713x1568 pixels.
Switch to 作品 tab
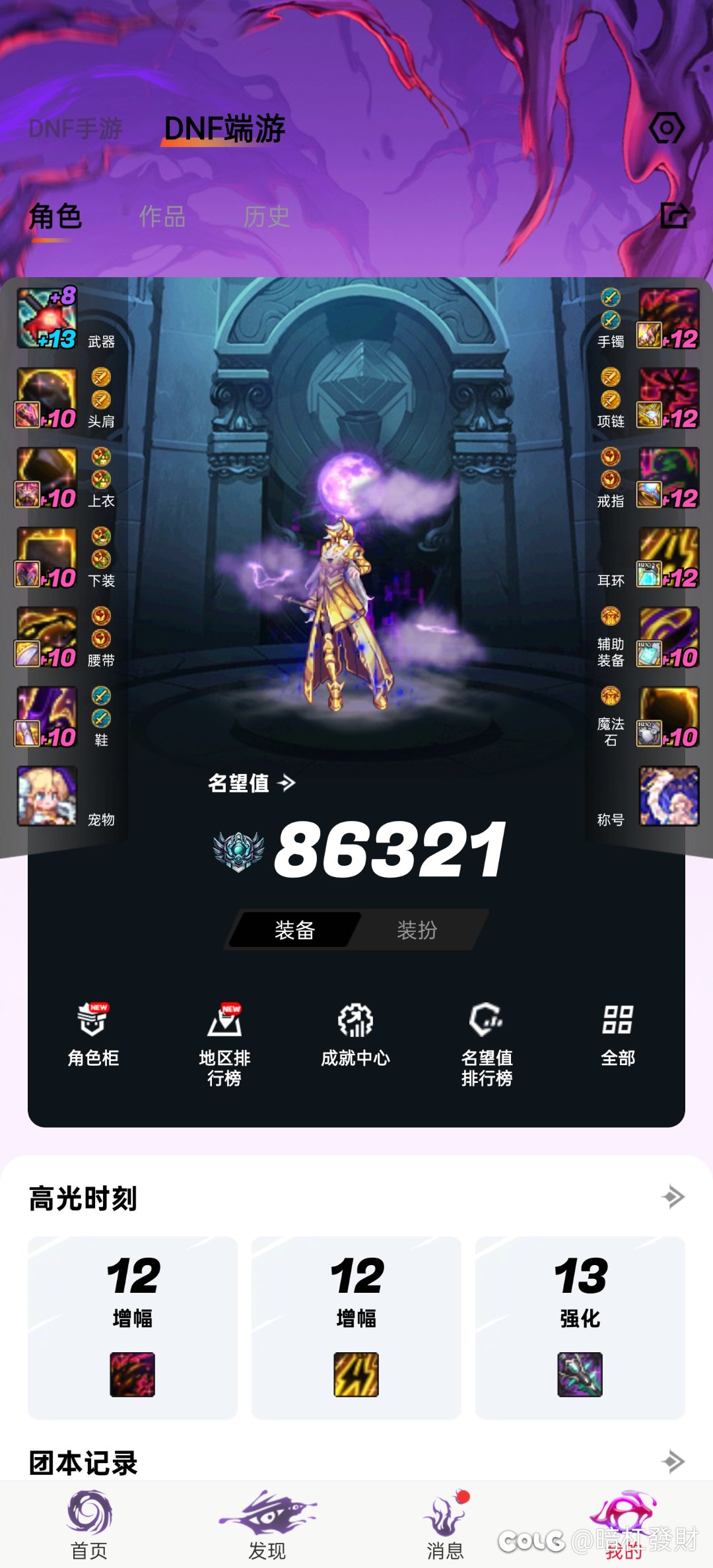[162, 216]
